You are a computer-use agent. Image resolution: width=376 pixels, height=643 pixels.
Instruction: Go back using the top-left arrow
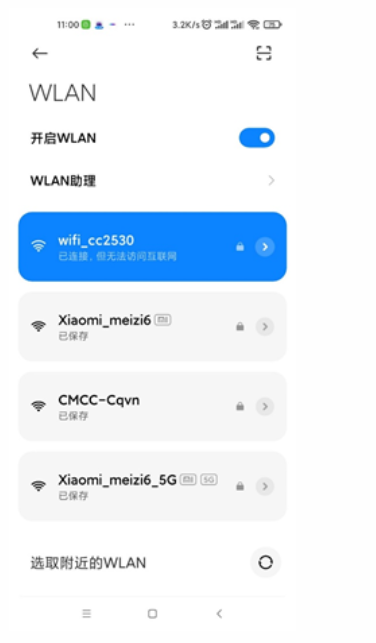pos(40,53)
